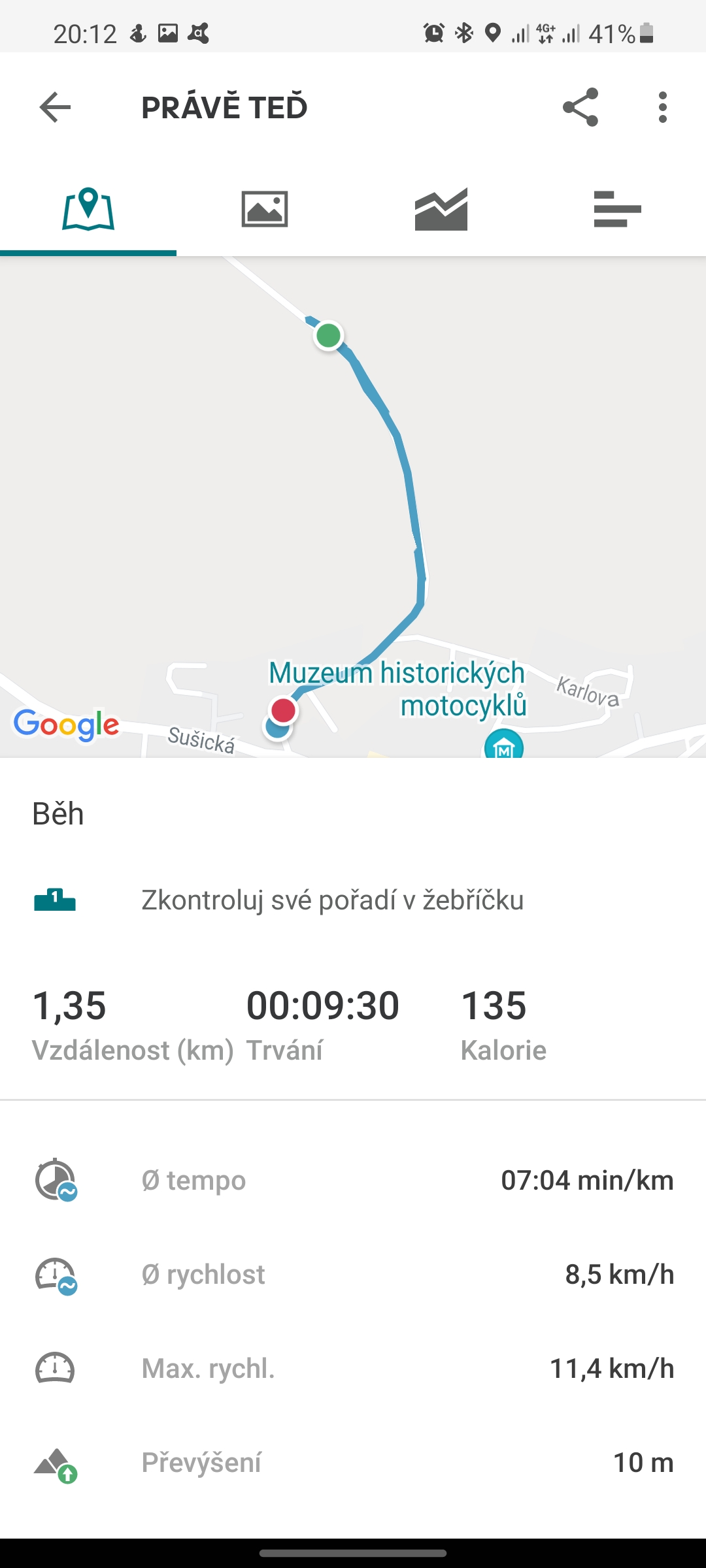Switch to the photos tab
The width and height of the screenshot is (706, 1568).
click(x=265, y=209)
